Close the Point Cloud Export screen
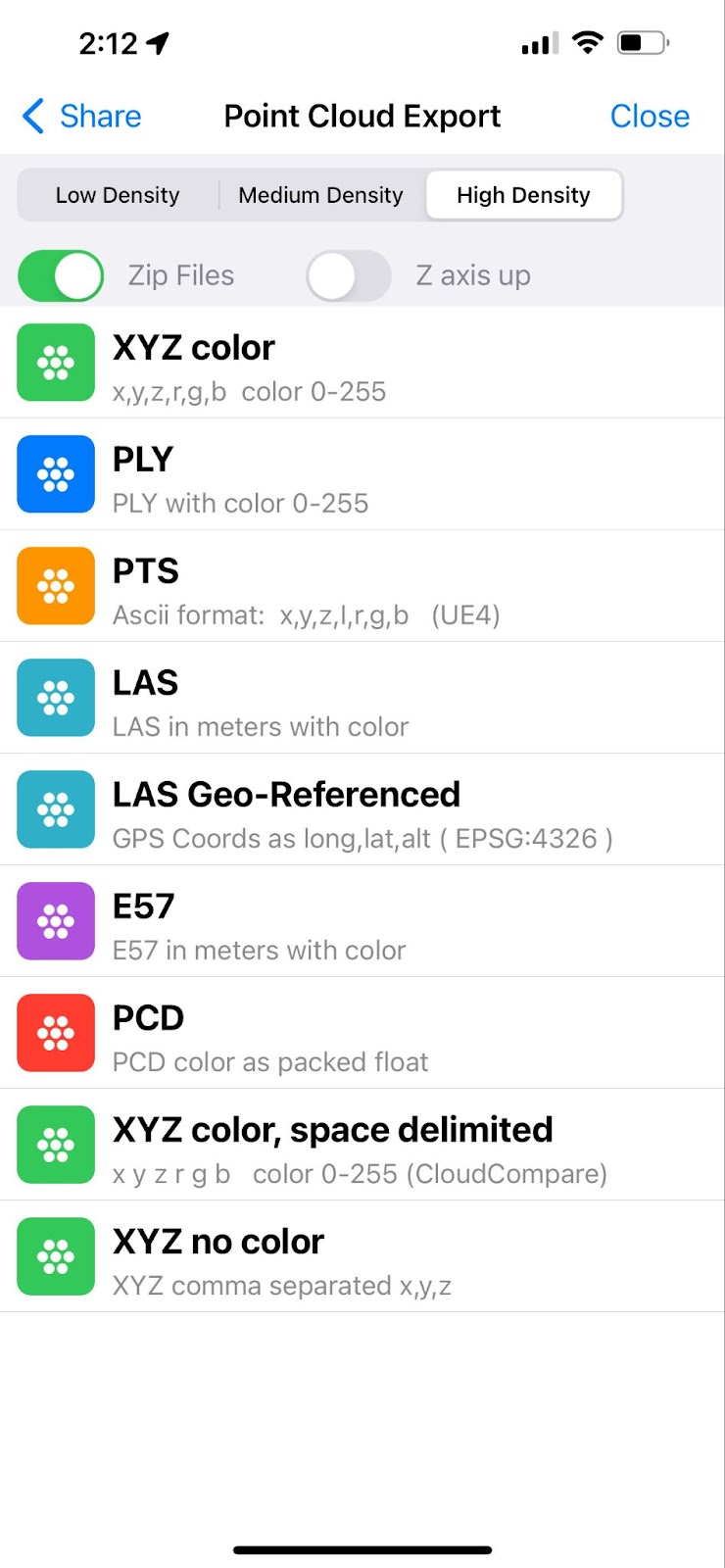The width and height of the screenshot is (725, 1568). click(x=650, y=116)
